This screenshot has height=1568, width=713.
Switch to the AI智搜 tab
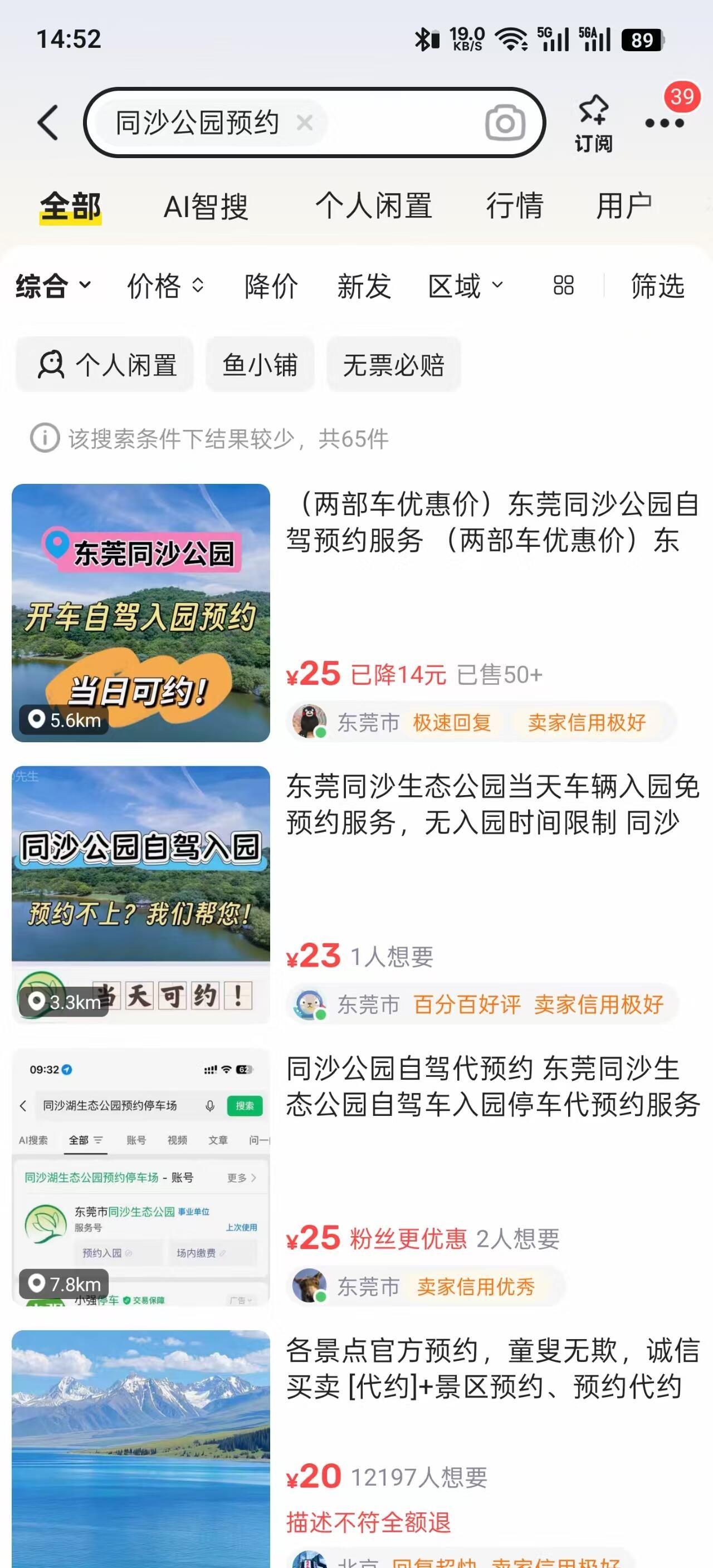[206, 205]
